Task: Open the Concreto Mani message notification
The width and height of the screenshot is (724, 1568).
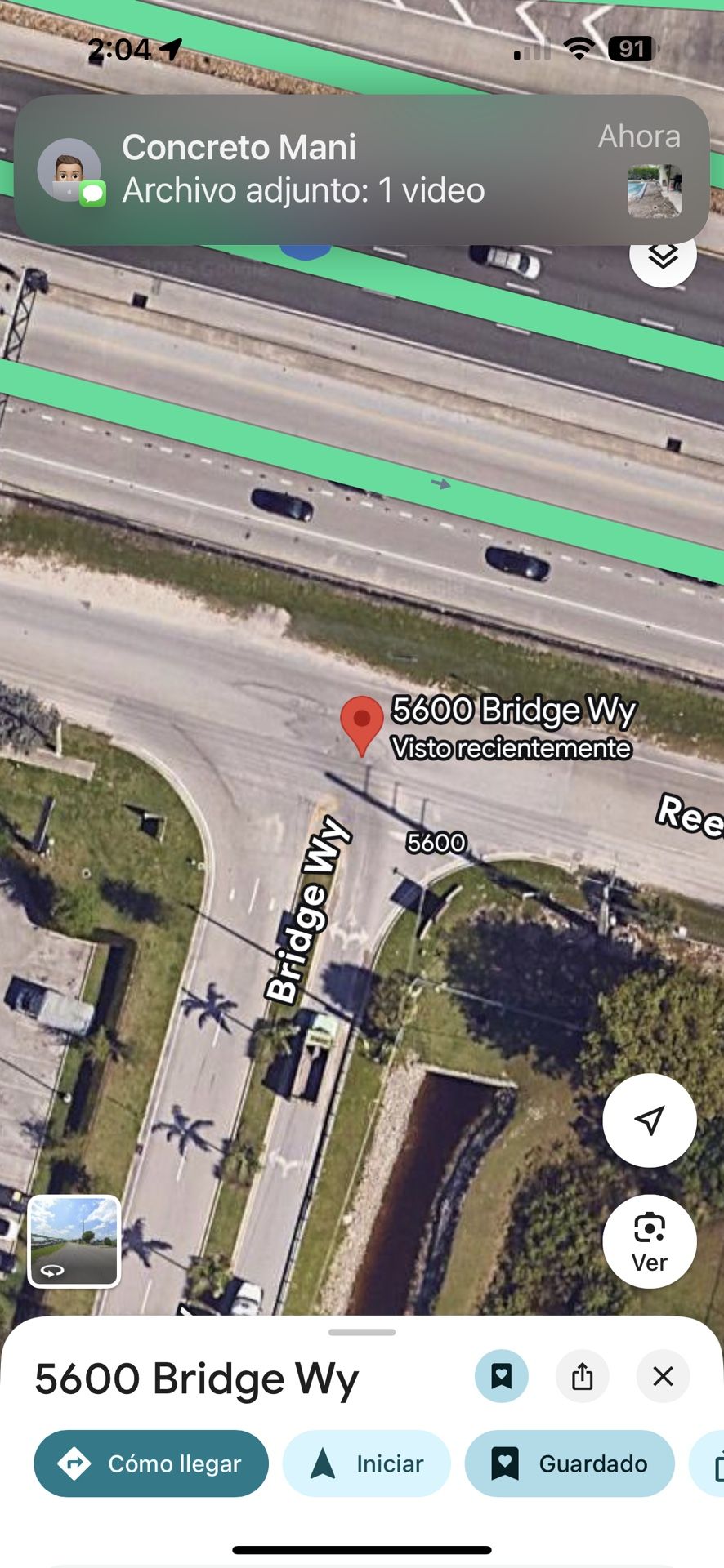Action: [361, 170]
